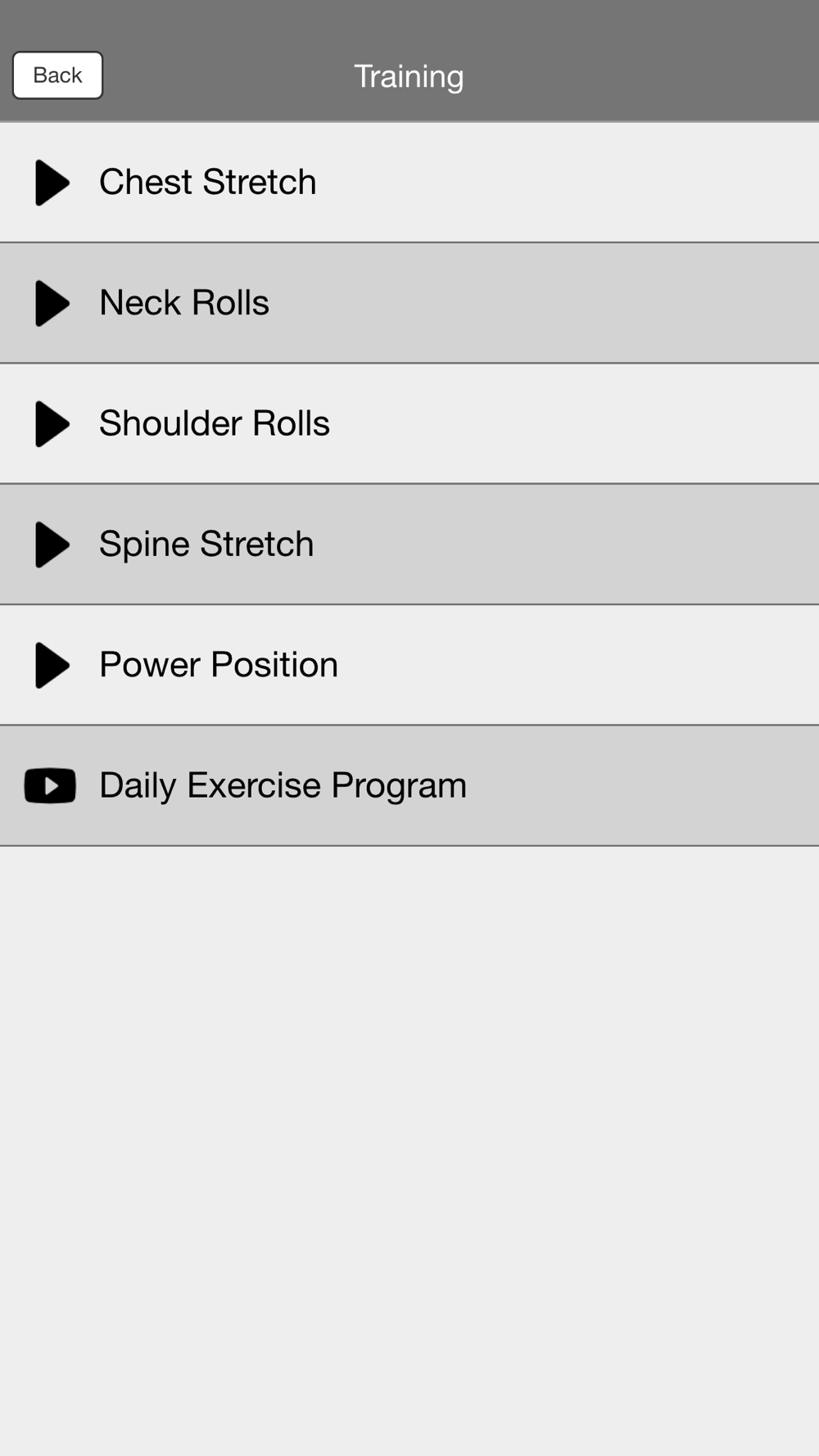Screen dimensions: 819x1456
Task: Open Shoulder Rolls training
Action: [x=409, y=423]
